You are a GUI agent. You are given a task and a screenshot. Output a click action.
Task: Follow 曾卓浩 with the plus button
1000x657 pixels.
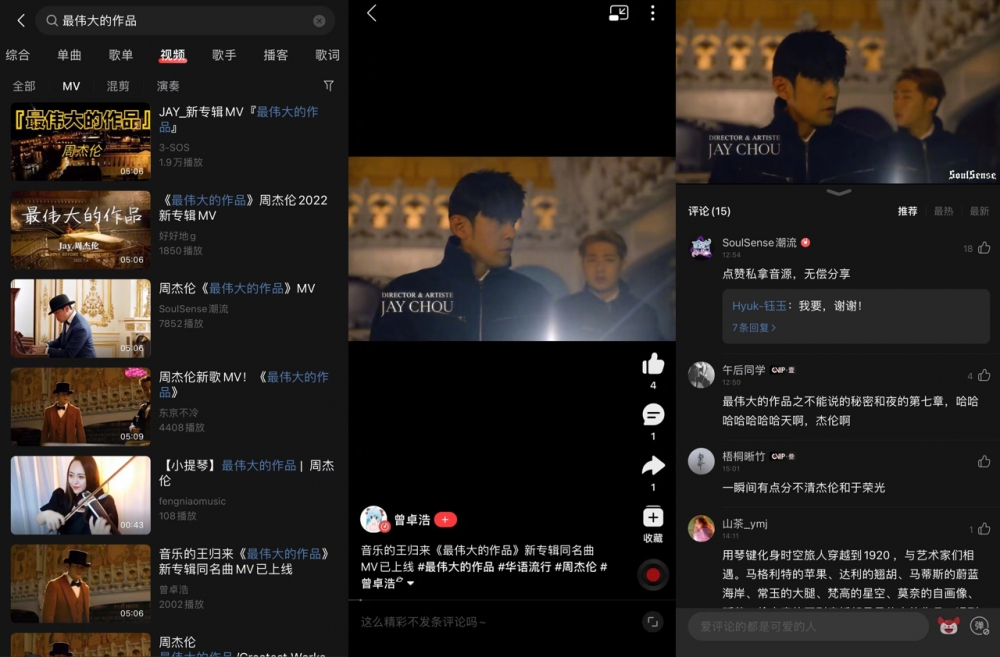pyautogui.click(x=446, y=519)
